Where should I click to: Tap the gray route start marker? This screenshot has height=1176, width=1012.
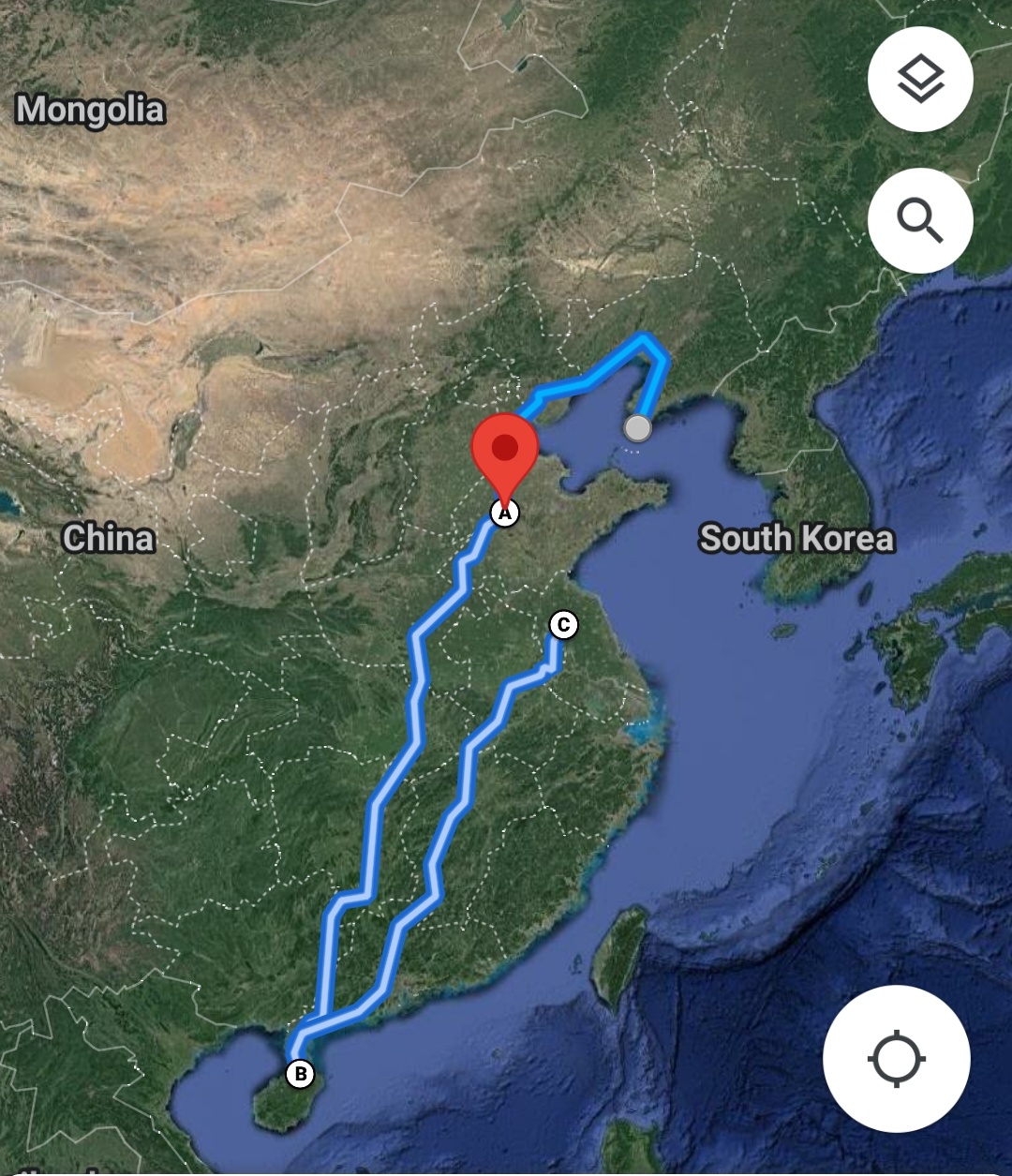(x=637, y=428)
